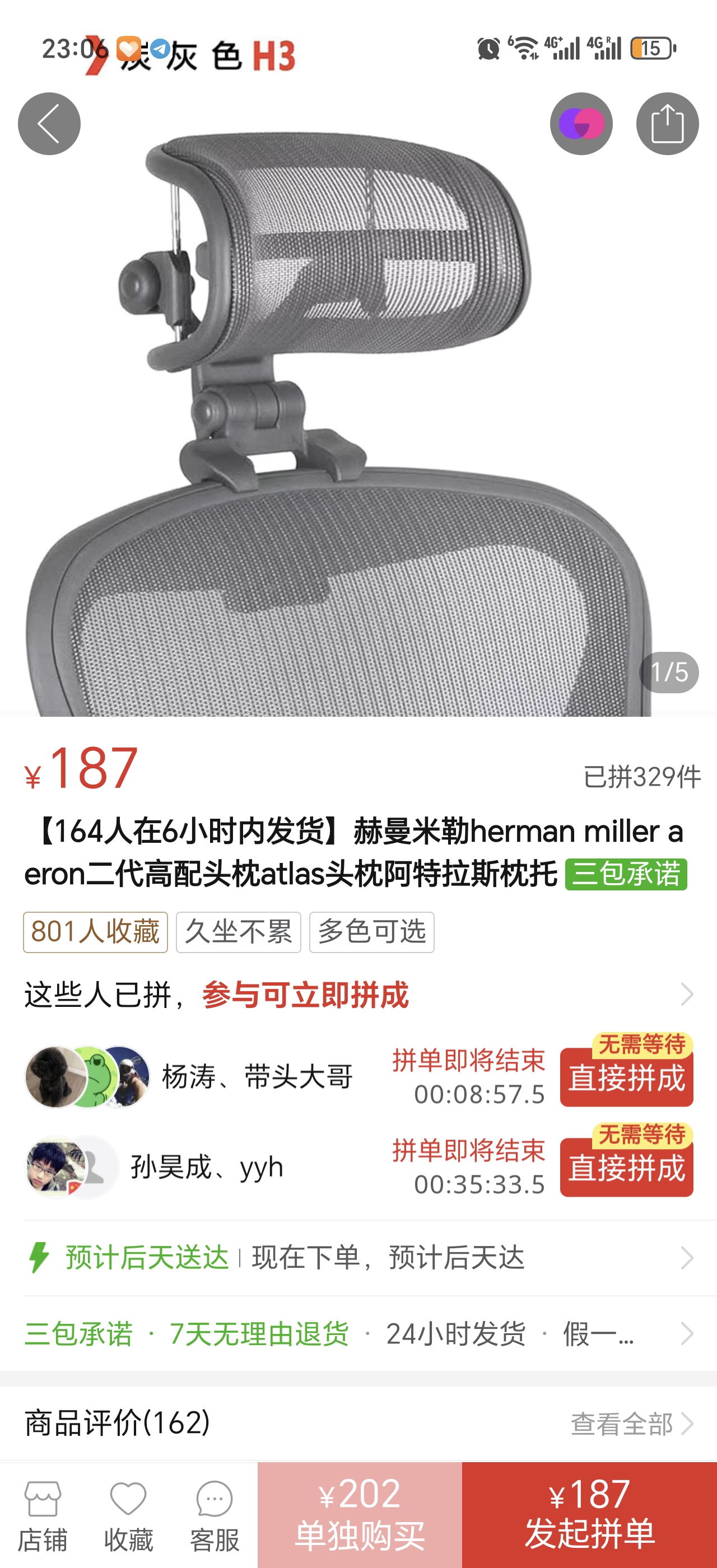Go back using the arrow button
717x1568 pixels.
tap(49, 124)
